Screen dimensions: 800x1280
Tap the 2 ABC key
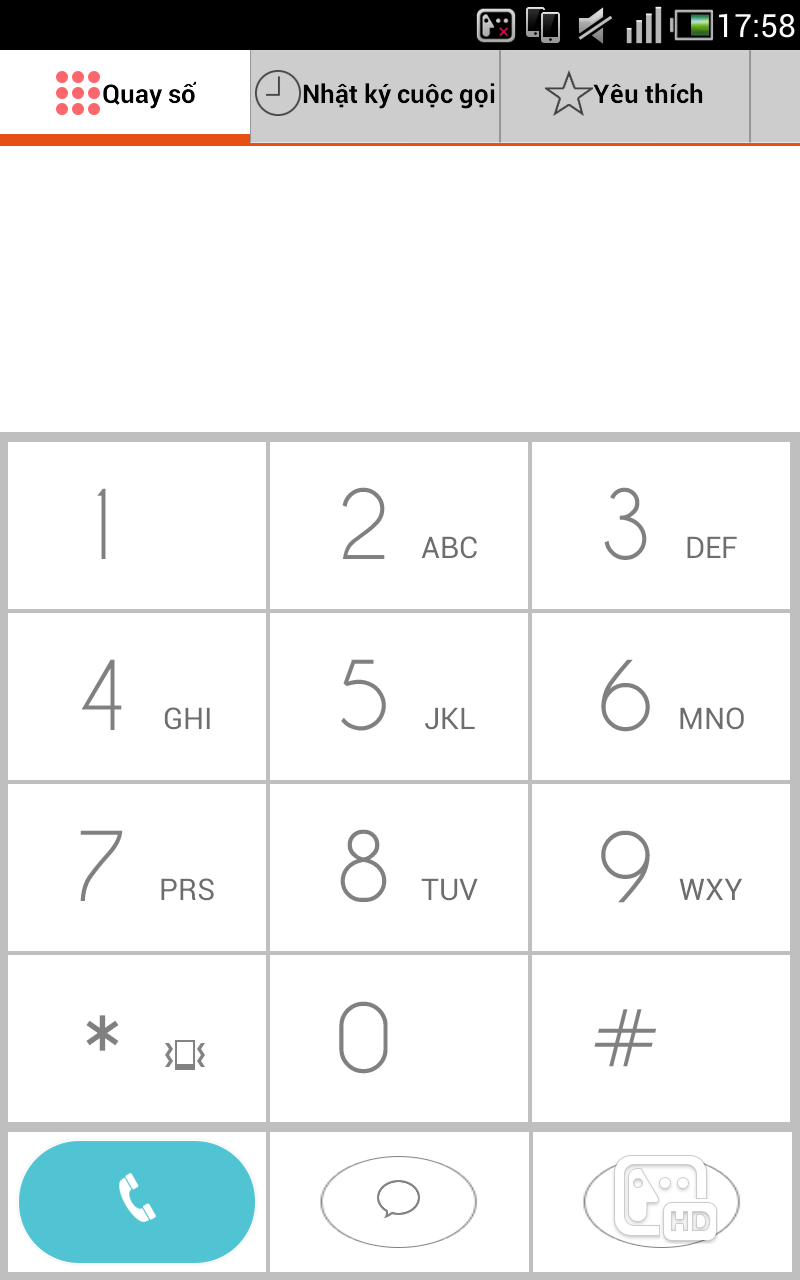click(399, 525)
